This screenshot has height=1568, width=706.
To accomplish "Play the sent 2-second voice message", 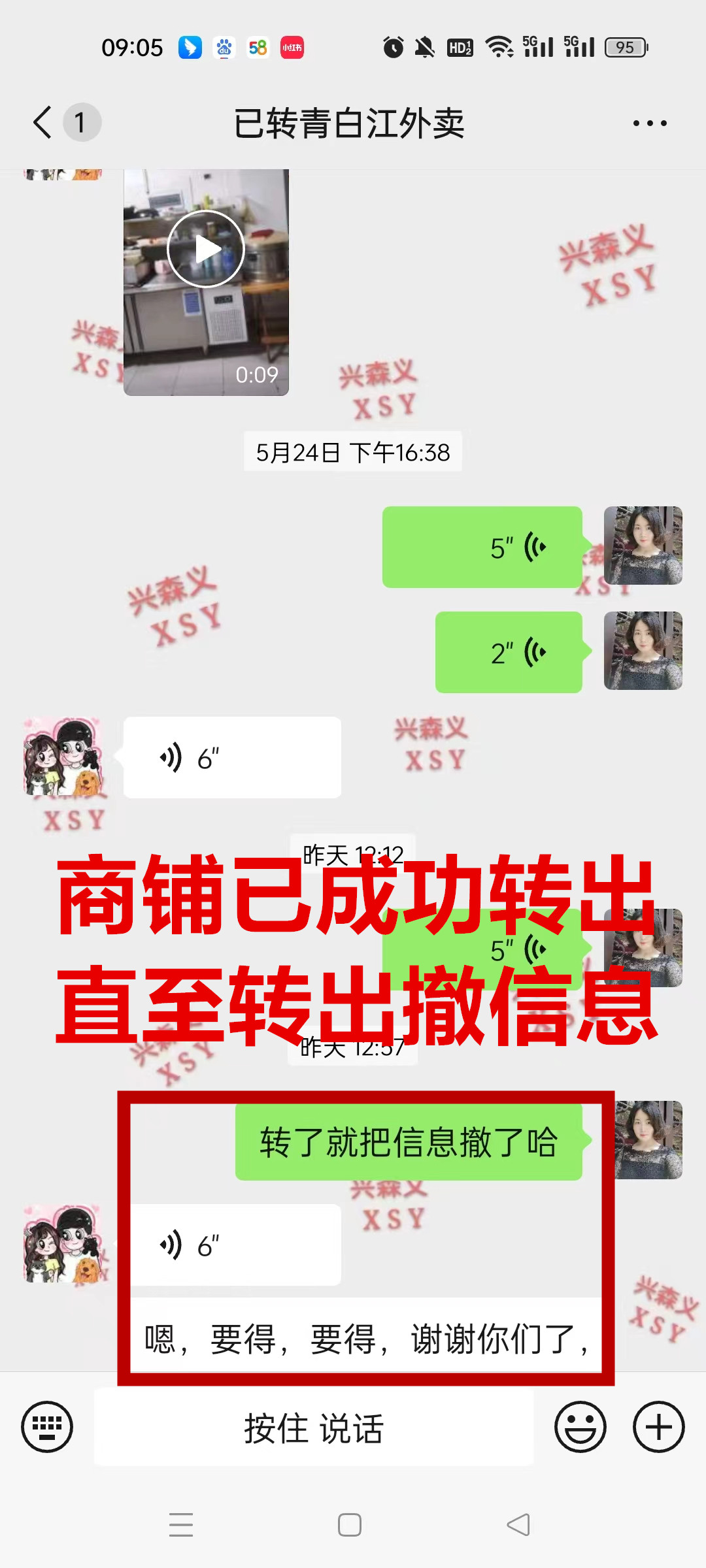I will [x=509, y=652].
